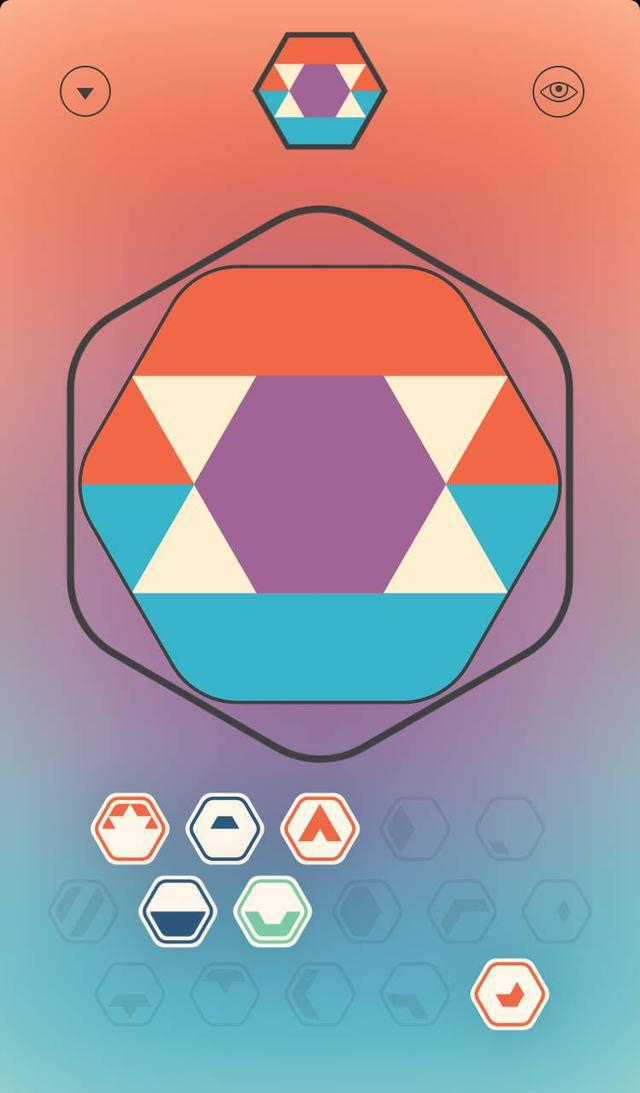Screen dimensions: 640x1093
Task: Tap the small target pattern hexagon
Action: 320,91
